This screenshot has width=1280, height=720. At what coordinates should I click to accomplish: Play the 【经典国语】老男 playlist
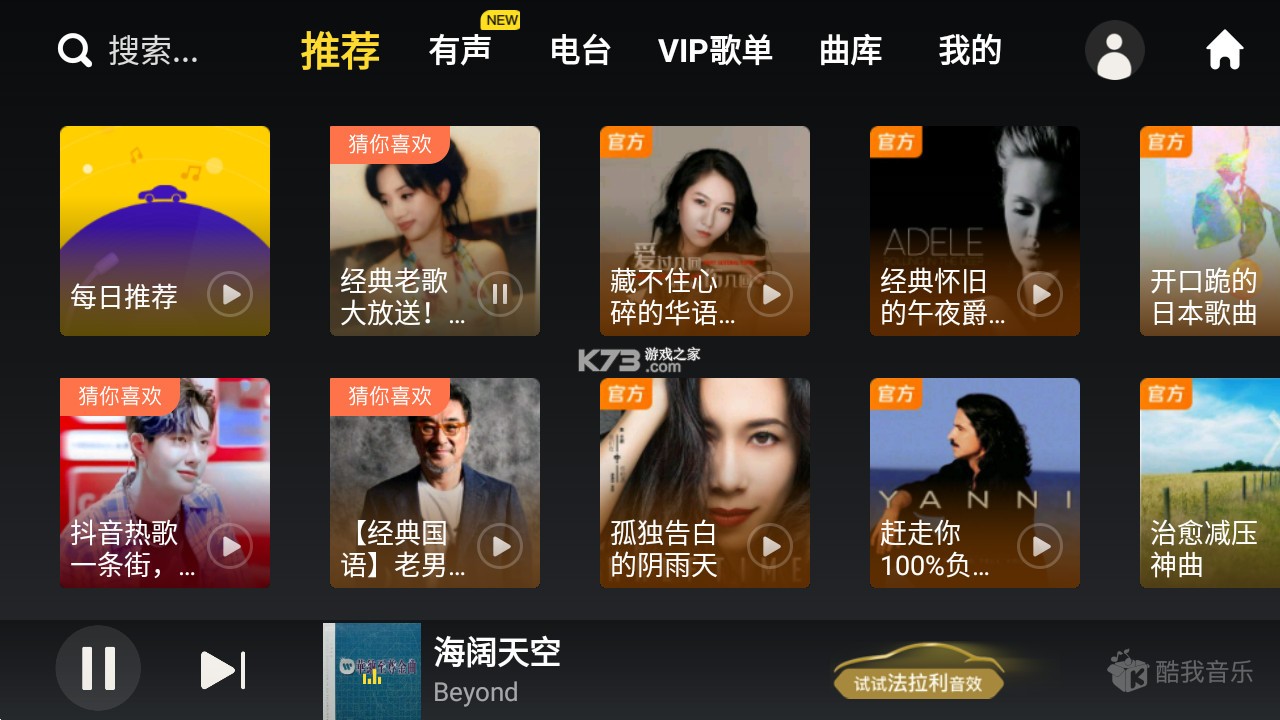tap(500, 546)
